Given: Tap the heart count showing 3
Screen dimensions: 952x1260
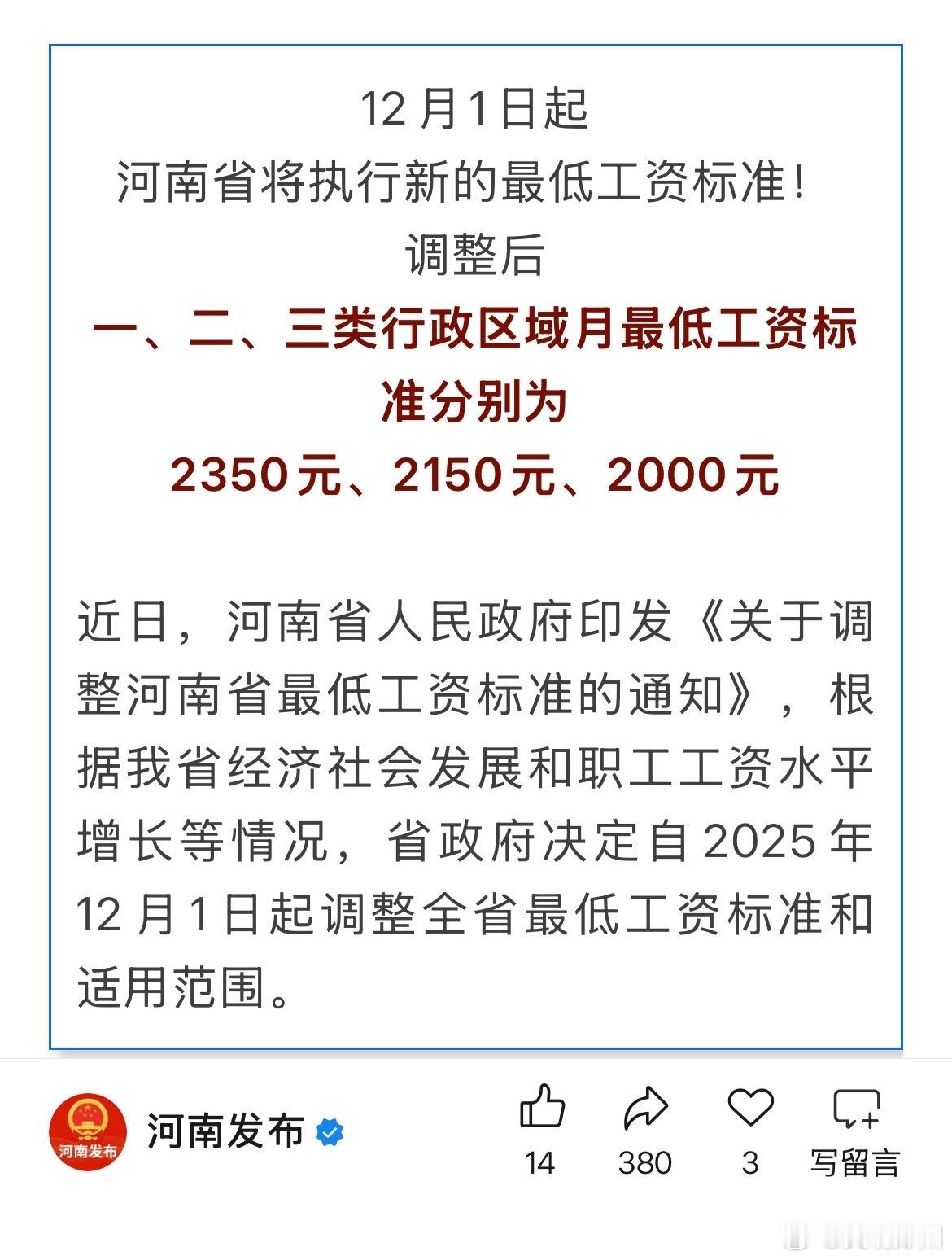Looking at the screenshot, I should tap(749, 1164).
